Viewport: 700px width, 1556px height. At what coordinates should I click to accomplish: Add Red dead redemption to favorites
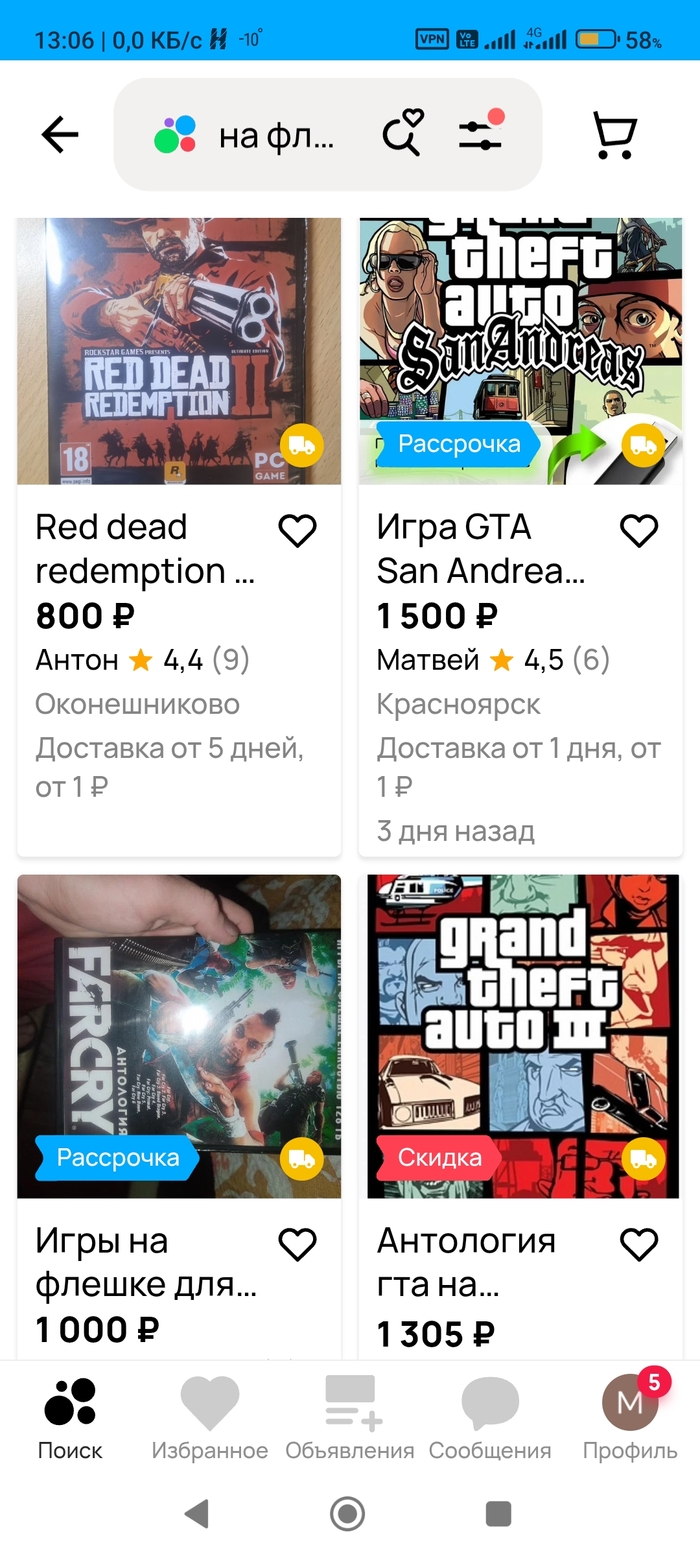[x=297, y=531]
